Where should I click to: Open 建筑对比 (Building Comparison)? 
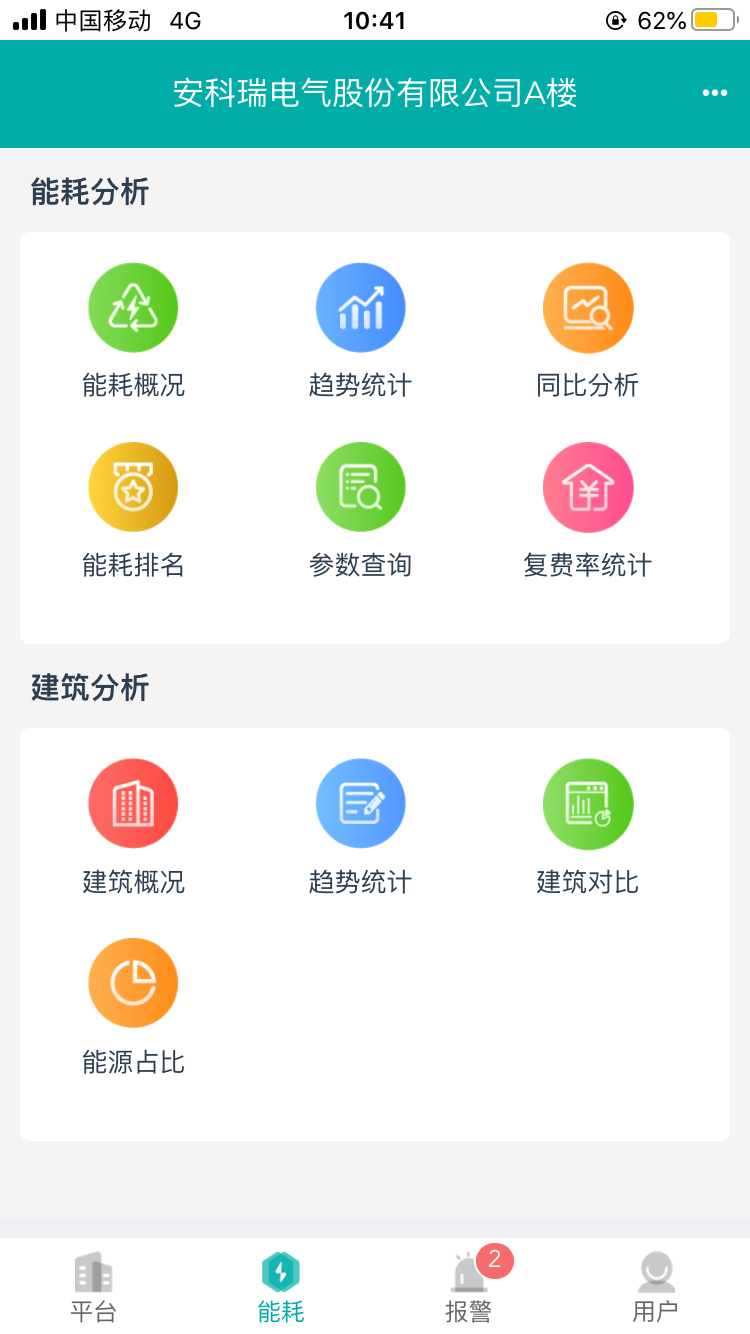tap(588, 803)
